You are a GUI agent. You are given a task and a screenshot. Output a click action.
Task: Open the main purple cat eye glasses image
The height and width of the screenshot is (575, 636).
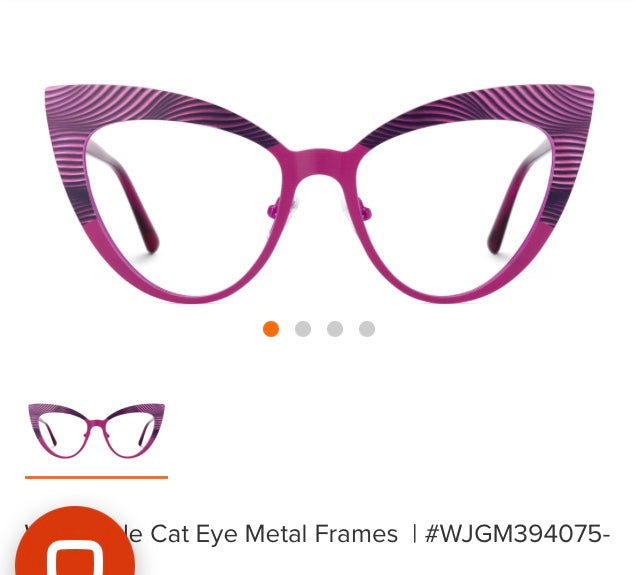point(318,190)
